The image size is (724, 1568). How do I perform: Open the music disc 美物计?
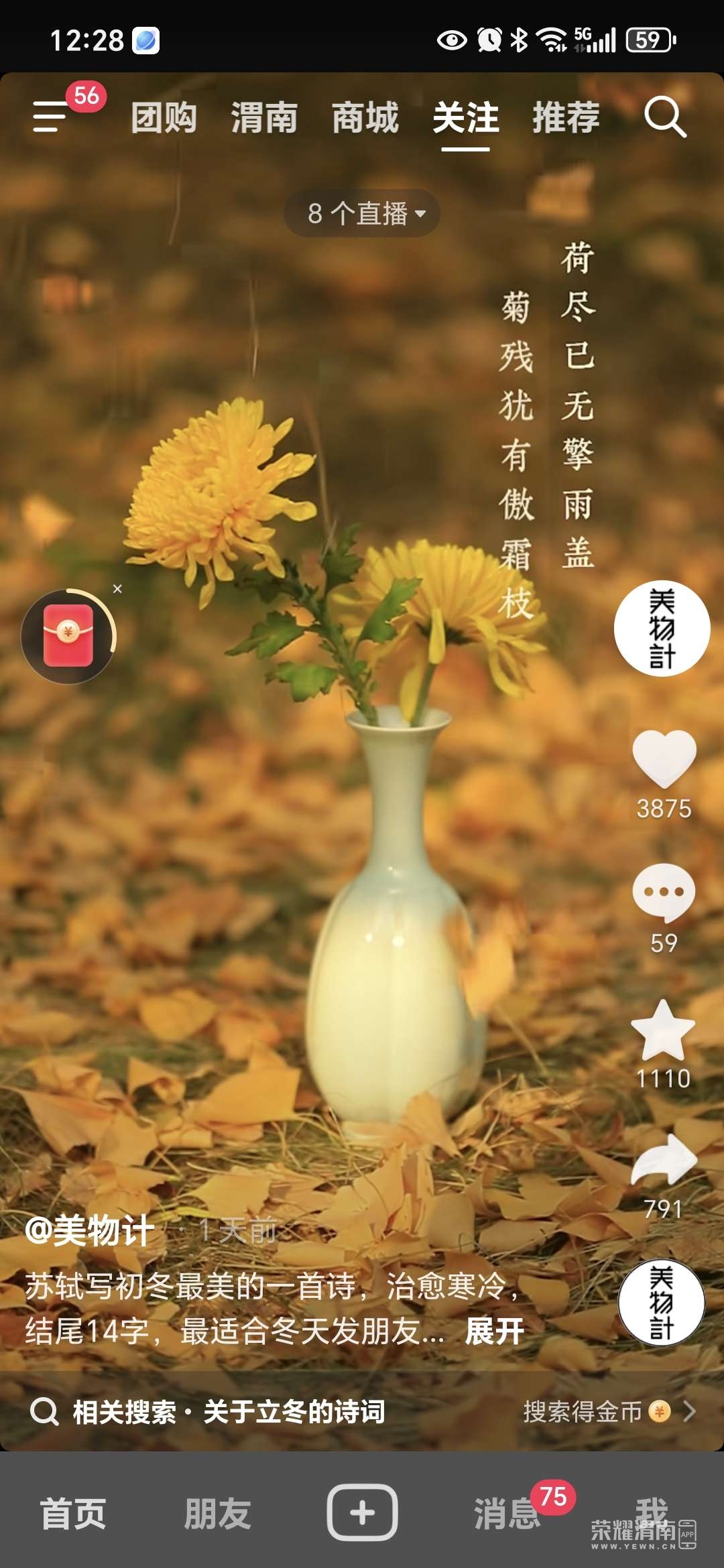(x=661, y=1303)
